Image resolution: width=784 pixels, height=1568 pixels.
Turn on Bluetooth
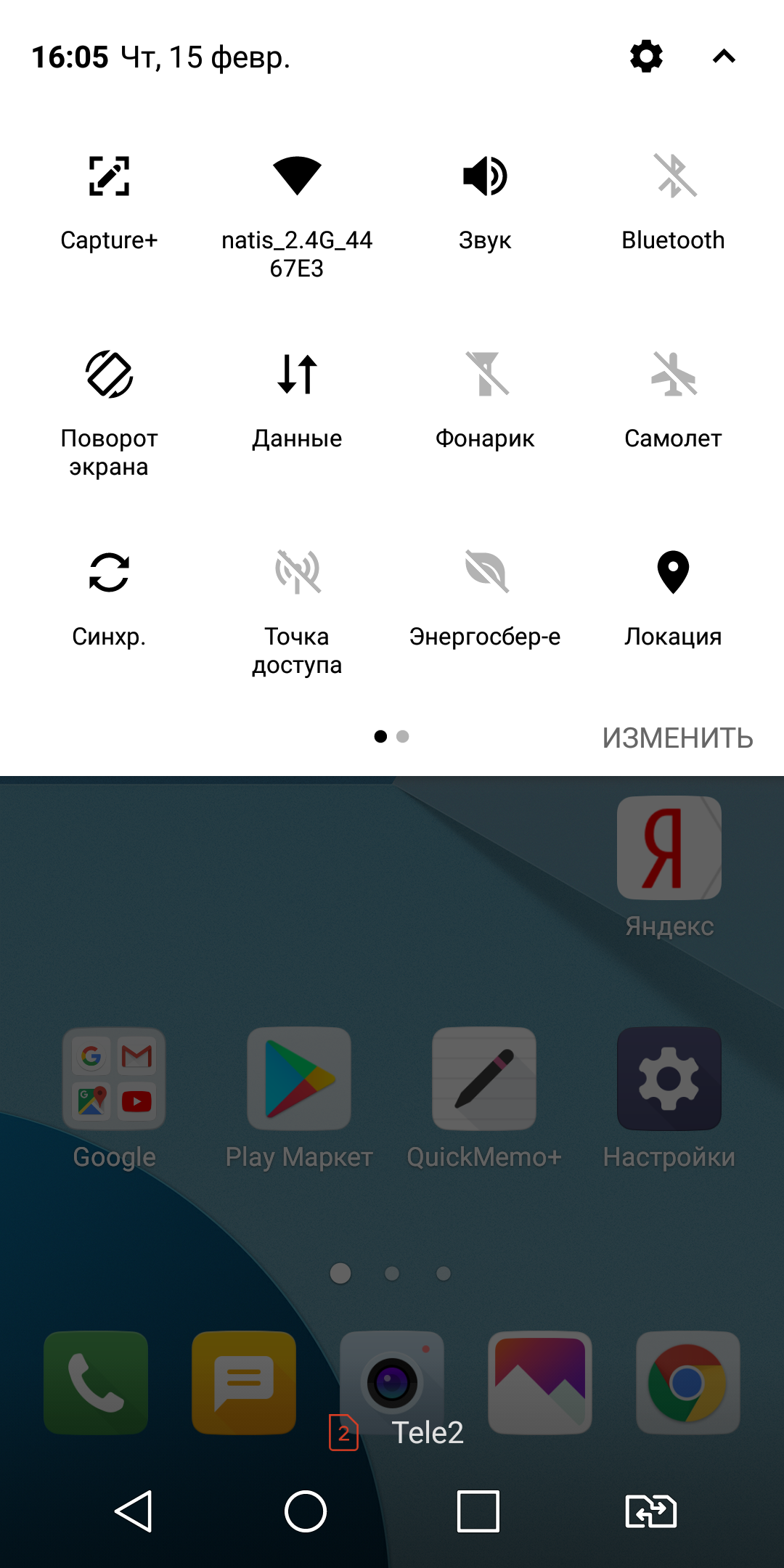(x=674, y=176)
